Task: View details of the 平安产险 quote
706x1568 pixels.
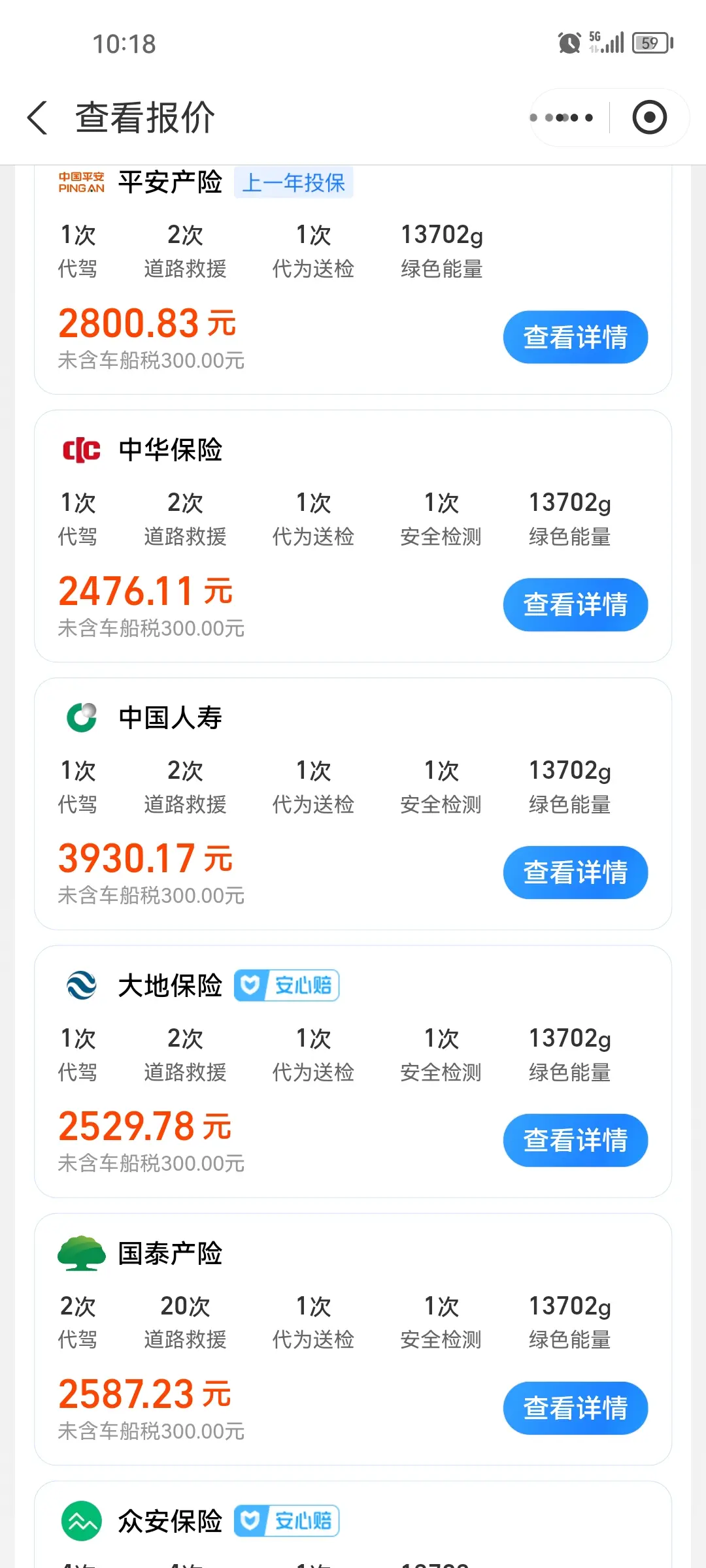Action: click(x=575, y=337)
